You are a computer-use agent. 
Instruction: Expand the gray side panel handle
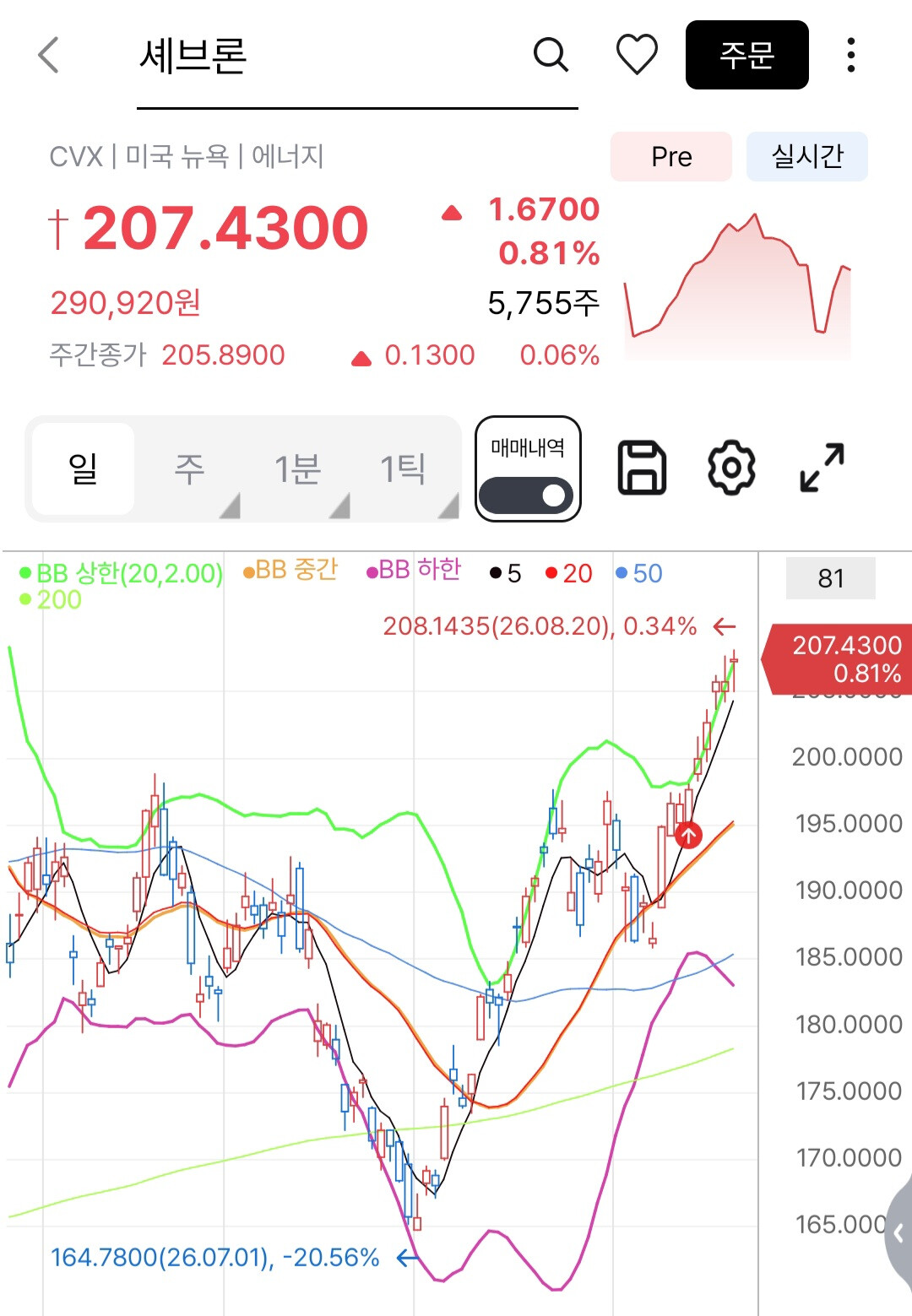coord(898,1233)
